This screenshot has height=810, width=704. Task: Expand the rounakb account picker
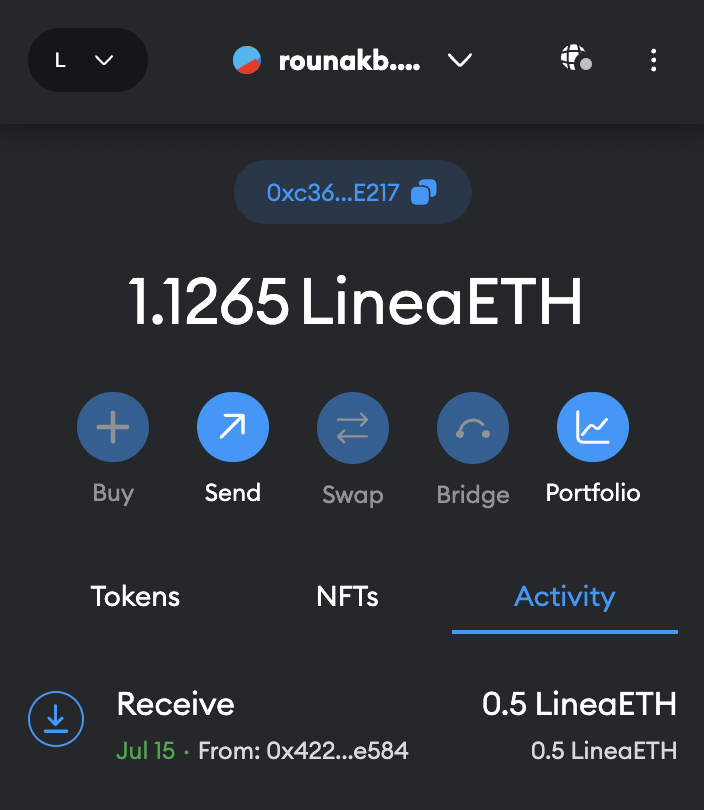[x=352, y=60]
